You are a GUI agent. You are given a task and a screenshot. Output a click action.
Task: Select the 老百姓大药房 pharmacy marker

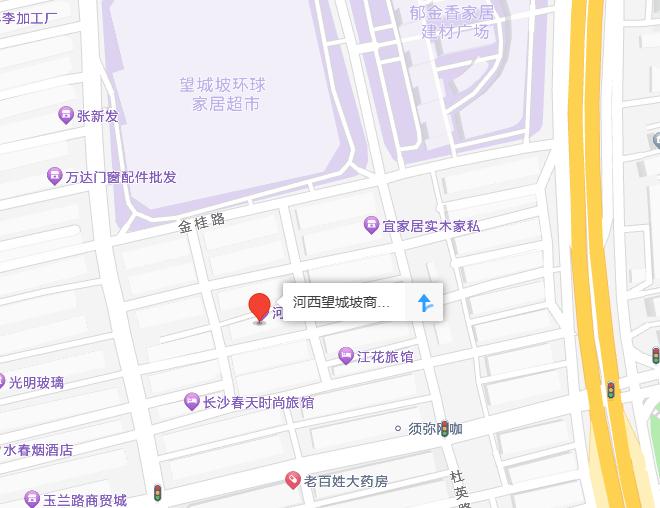point(293,481)
